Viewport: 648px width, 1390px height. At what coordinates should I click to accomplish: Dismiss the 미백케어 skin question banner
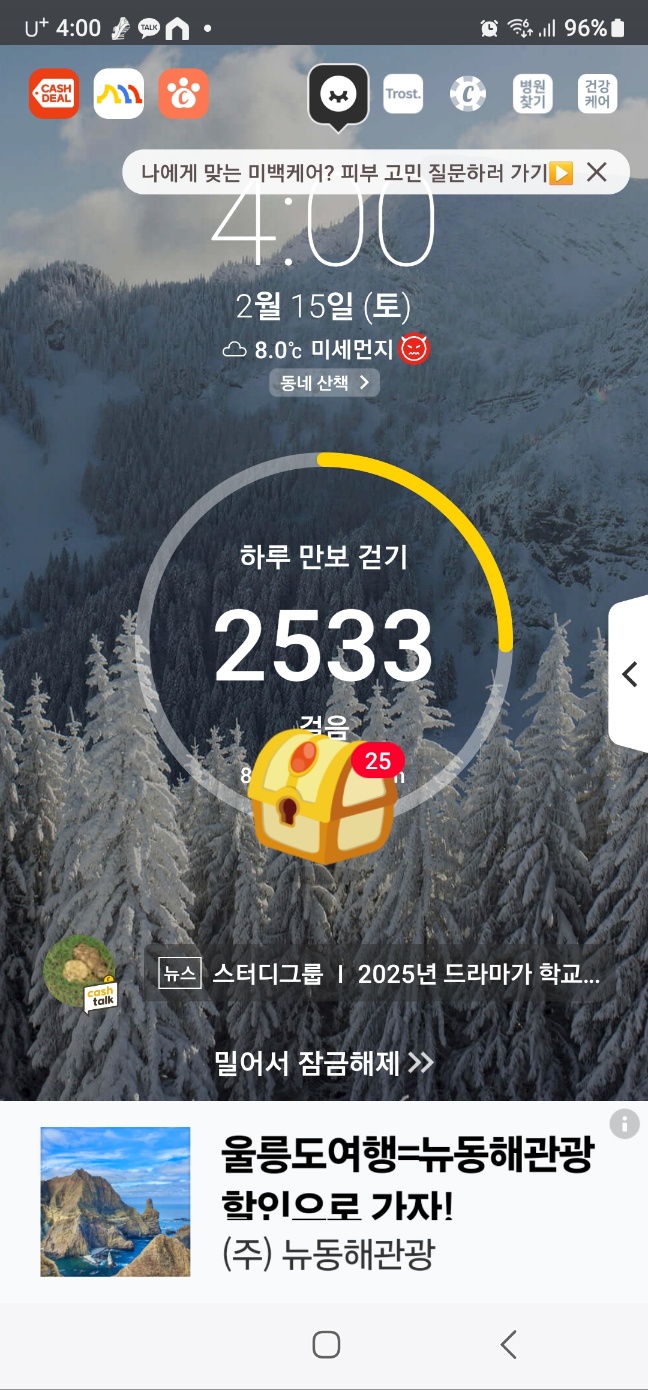click(597, 172)
